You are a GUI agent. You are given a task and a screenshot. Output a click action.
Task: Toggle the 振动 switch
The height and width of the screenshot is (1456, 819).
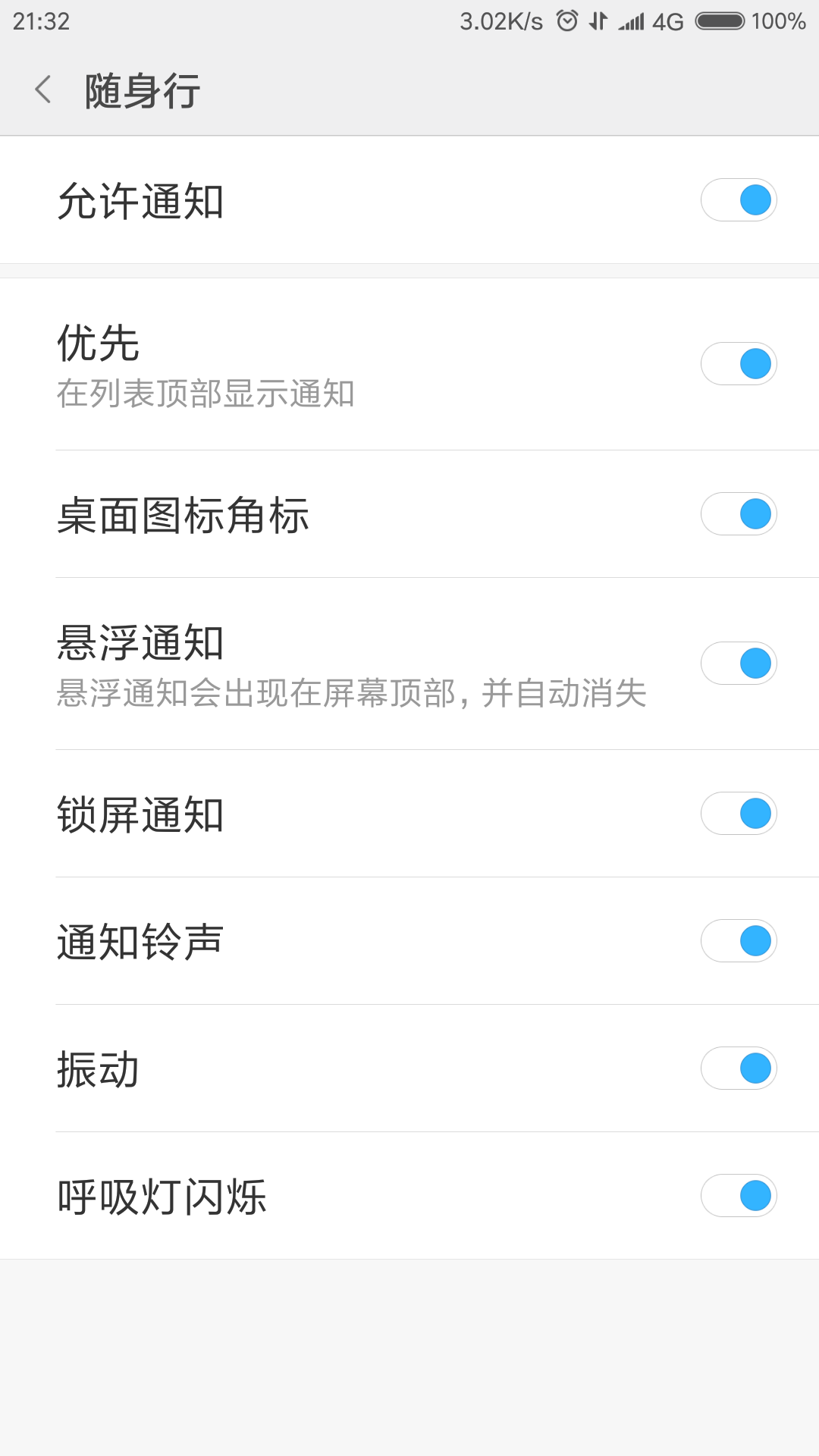pos(739,1068)
